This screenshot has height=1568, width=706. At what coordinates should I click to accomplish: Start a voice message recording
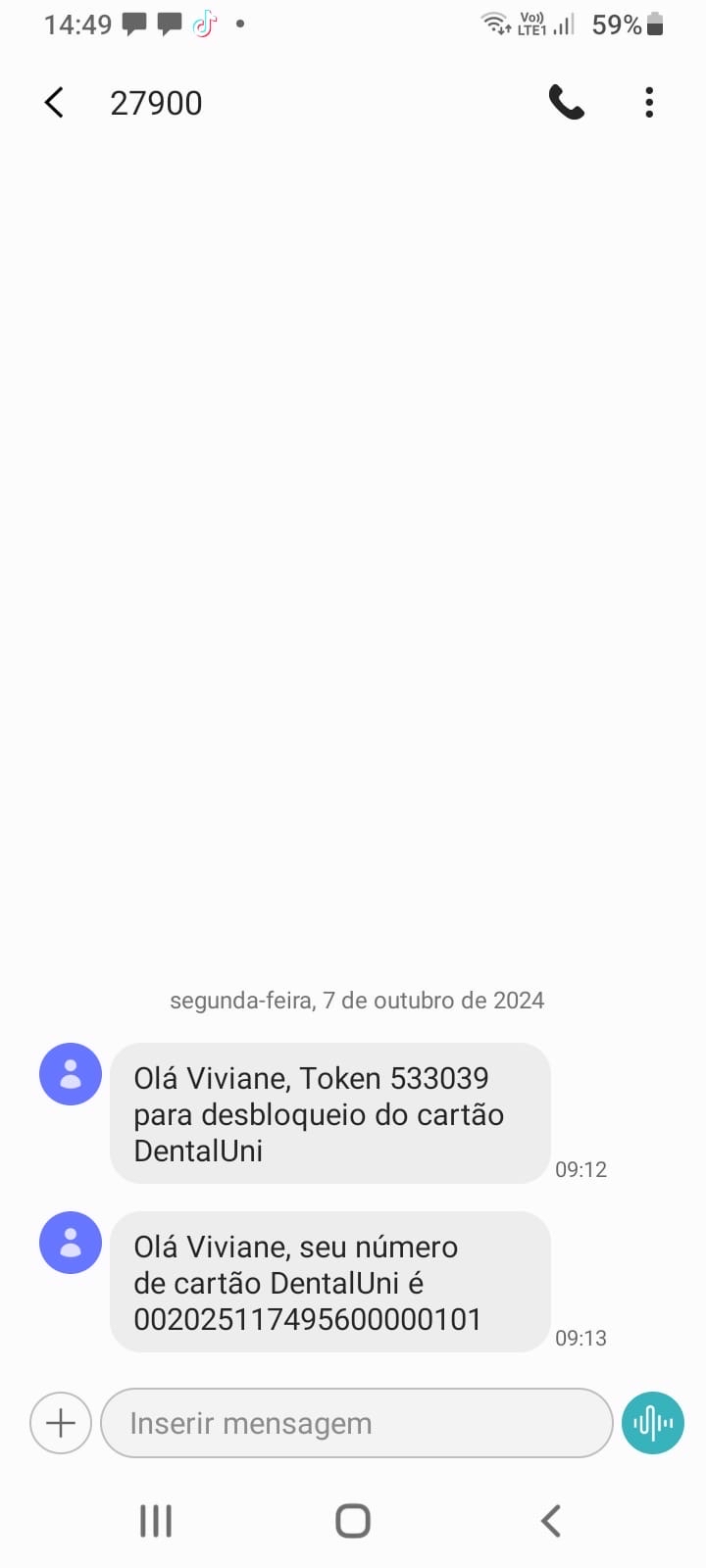click(652, 1423)
